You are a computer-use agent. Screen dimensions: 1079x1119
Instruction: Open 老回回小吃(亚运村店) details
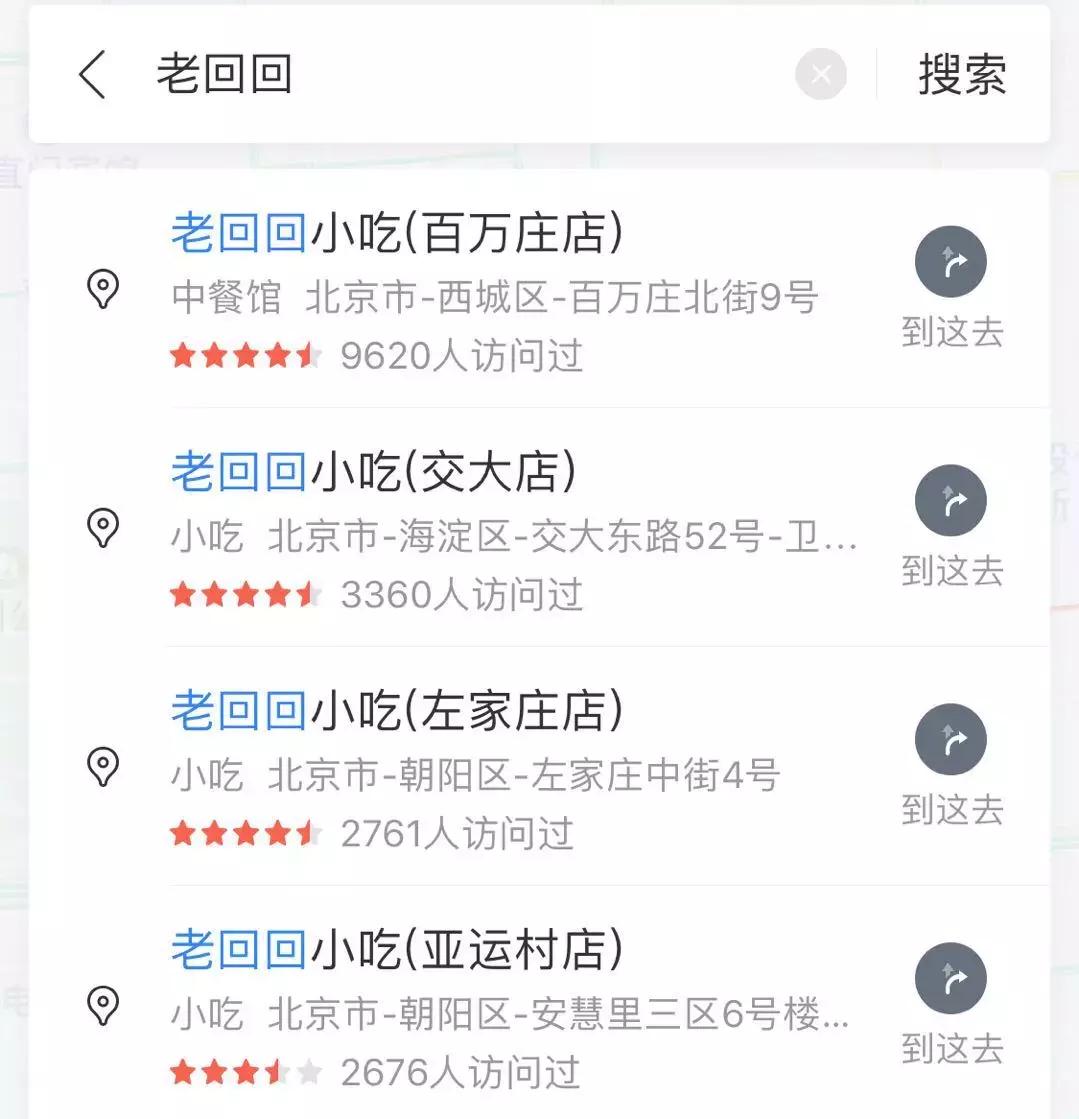(x=398, y=950)
